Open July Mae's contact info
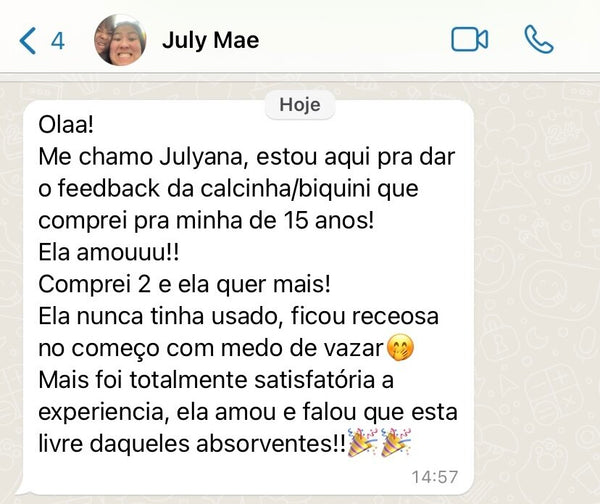The image size is (600, 504). (x=210, y=40)
